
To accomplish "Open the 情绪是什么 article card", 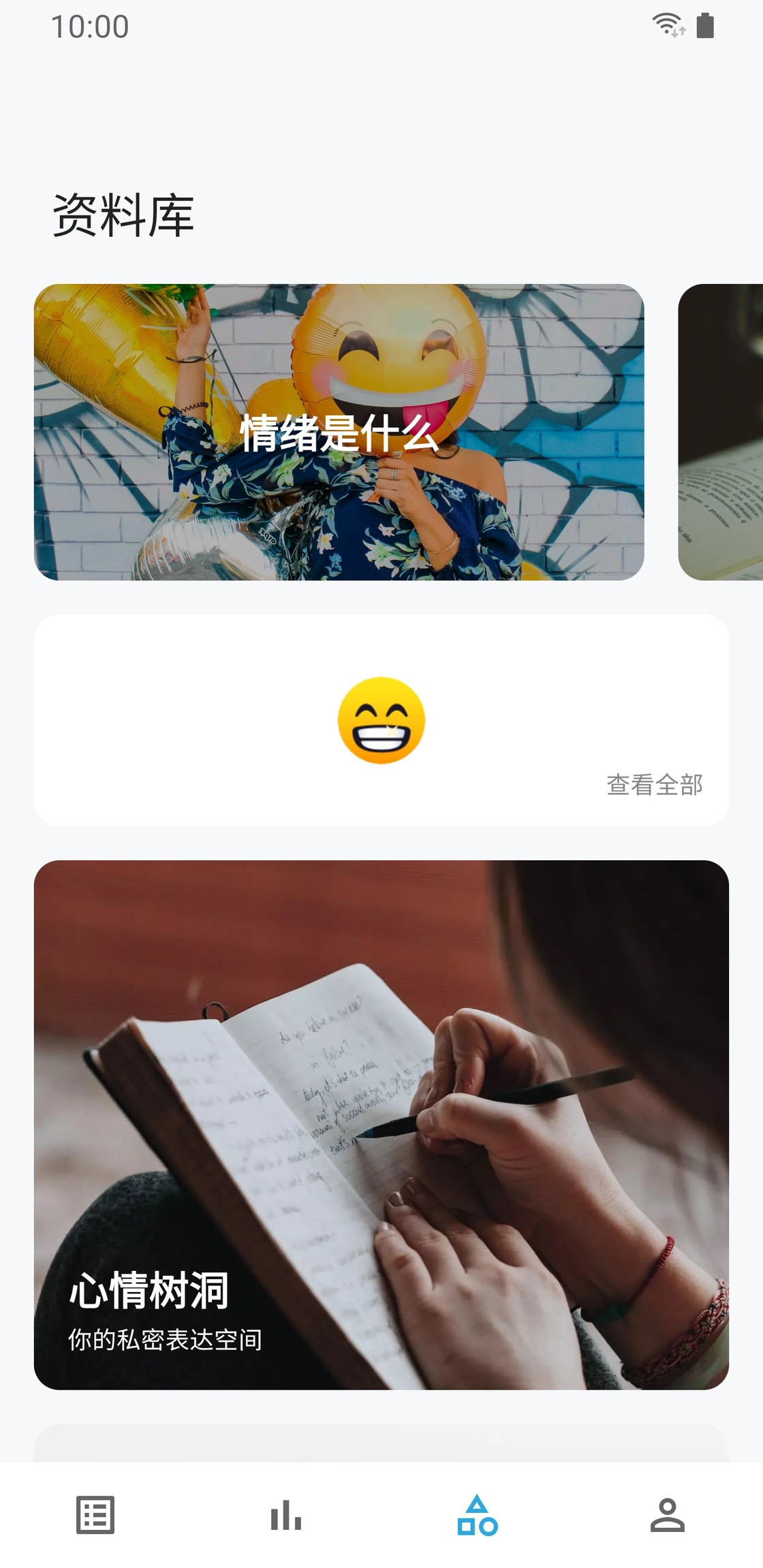I will 339,432.
